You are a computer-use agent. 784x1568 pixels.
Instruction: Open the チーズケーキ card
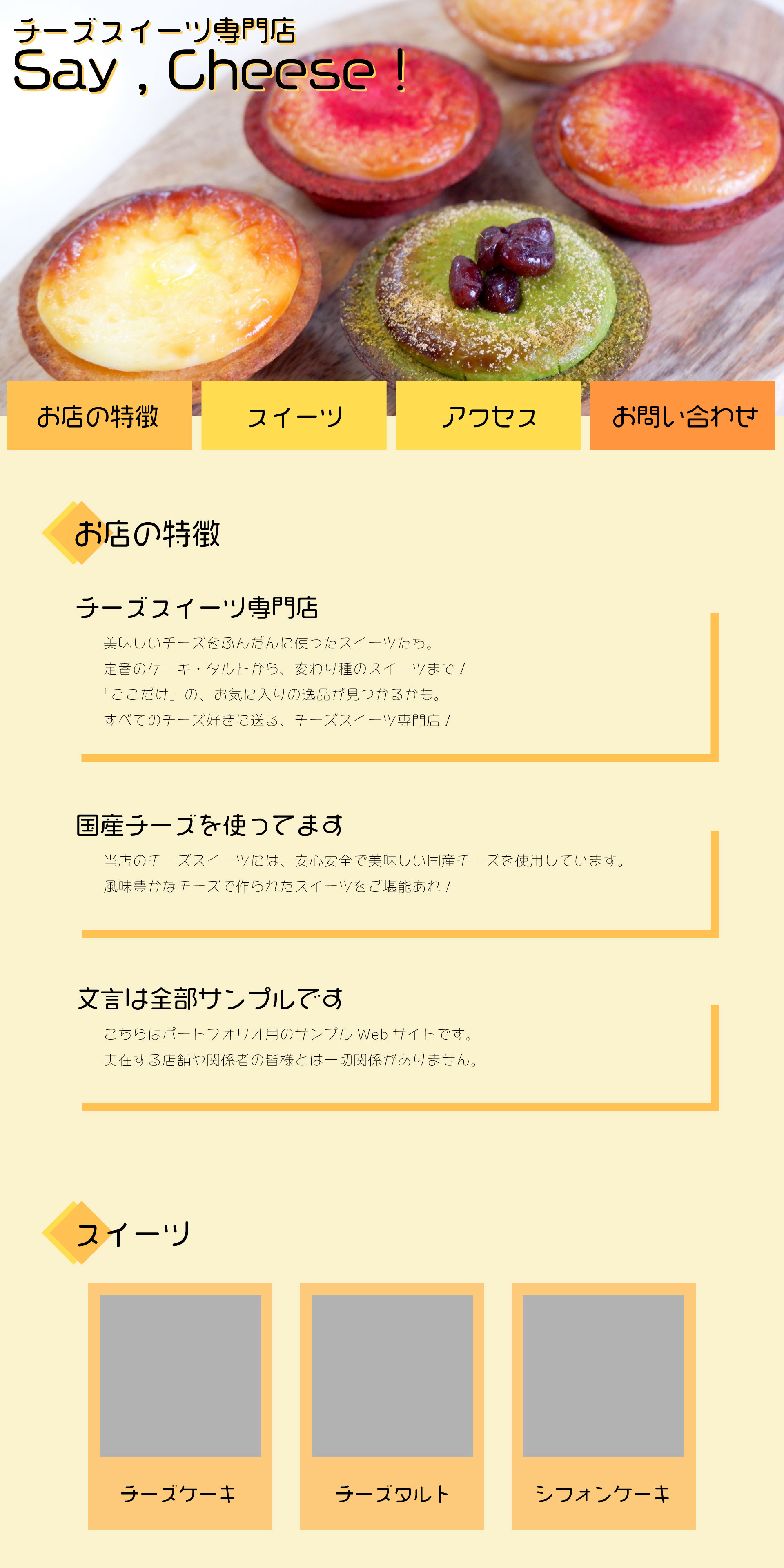click(x=180, y=1405)
